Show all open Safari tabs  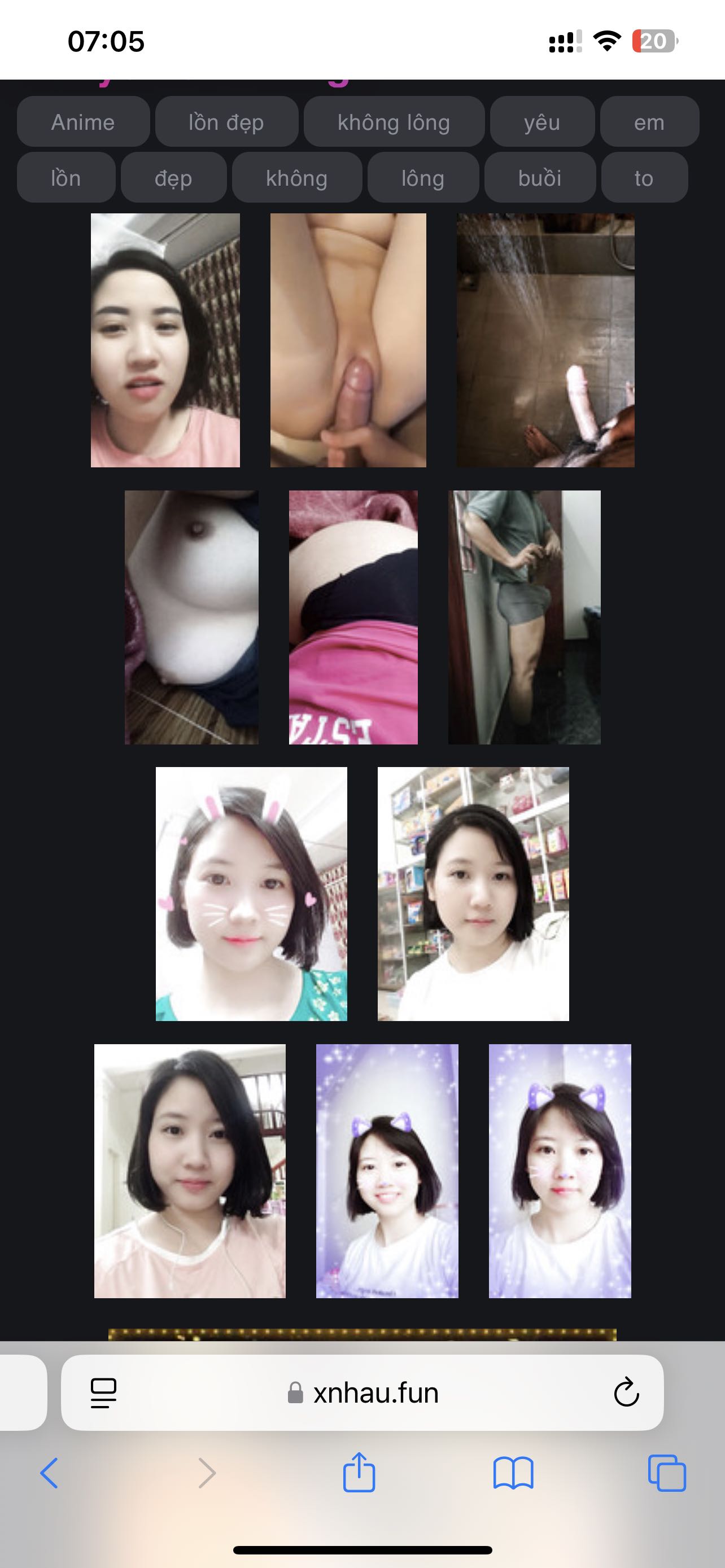pyautogui.click(x=667, y=1473)
